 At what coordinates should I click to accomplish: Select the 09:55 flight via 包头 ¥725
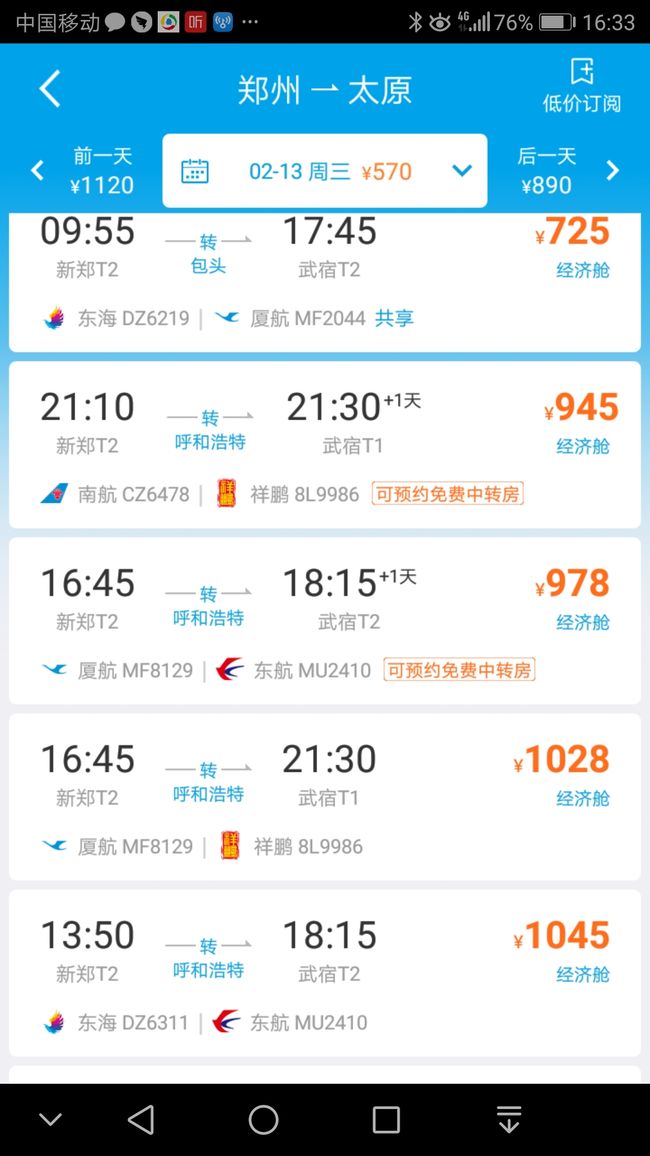pos(325,282)
